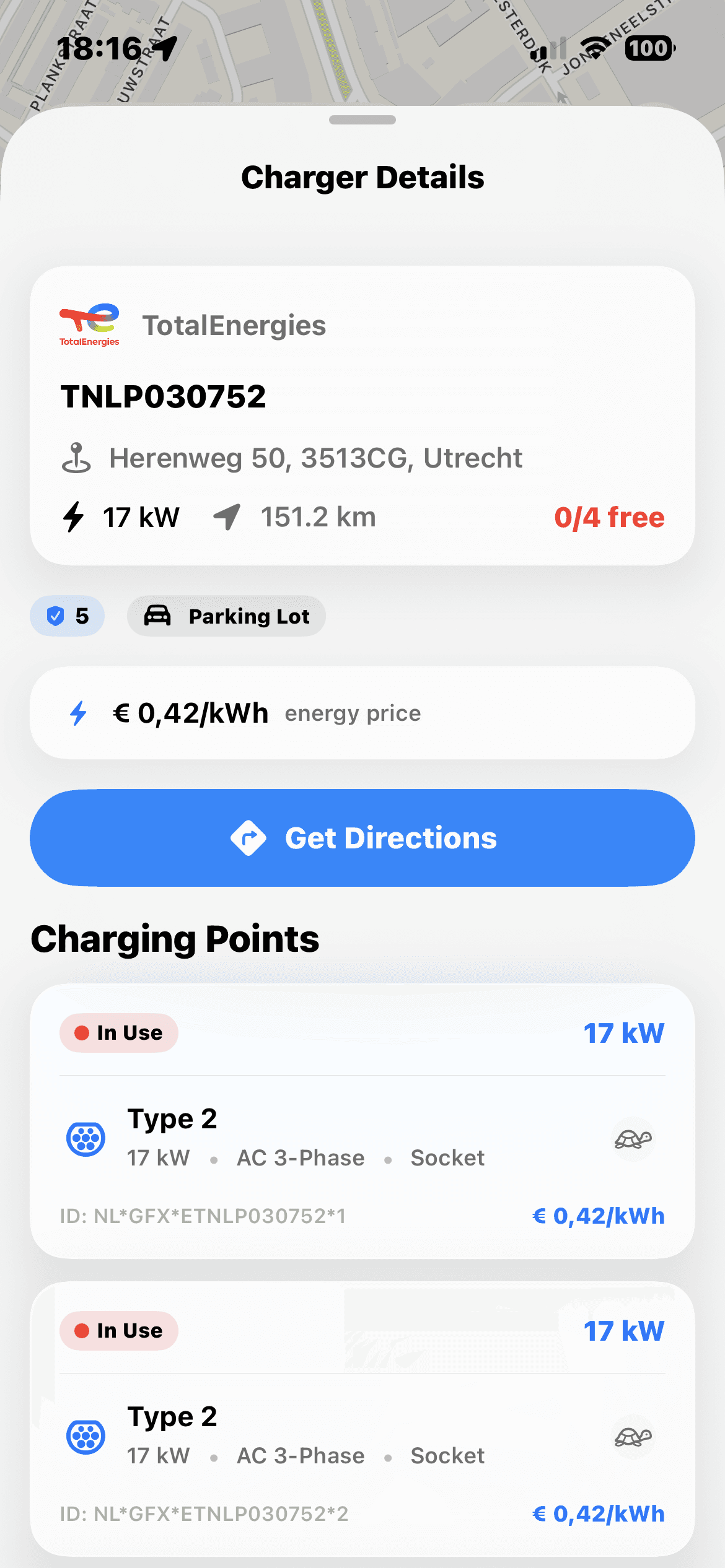Tap the verified badge showing 5

pos(68,616)
